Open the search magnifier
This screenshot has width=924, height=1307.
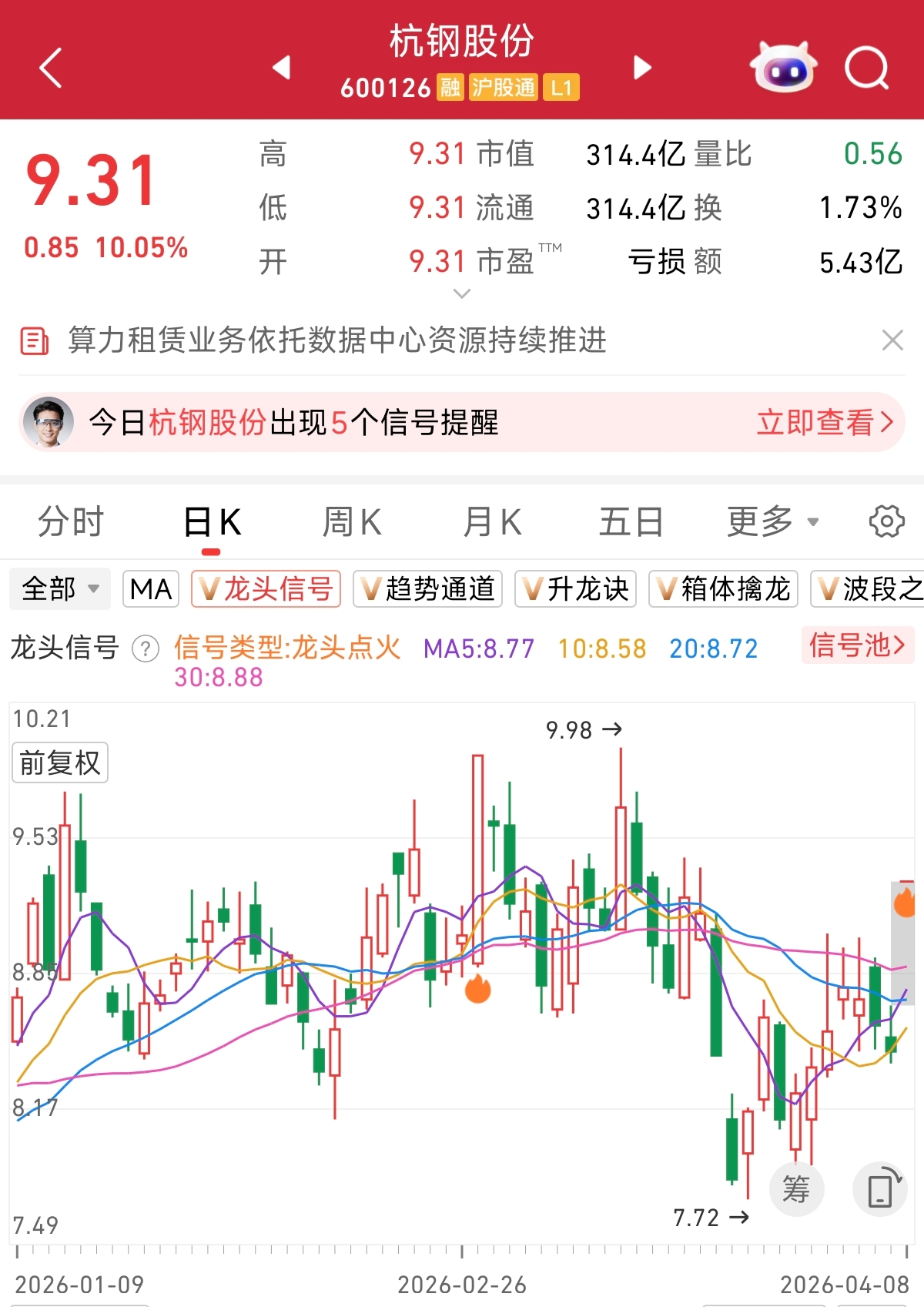867,68
